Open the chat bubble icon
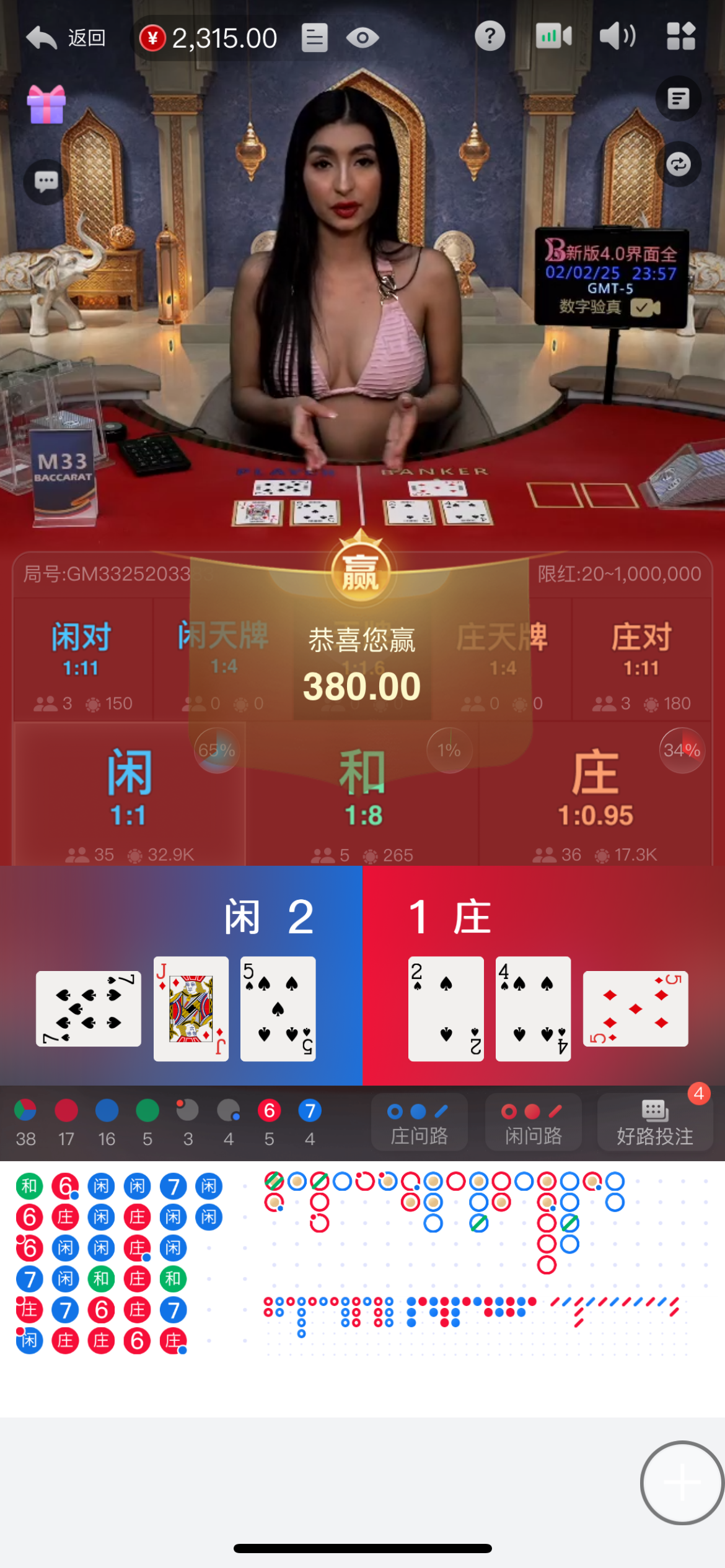Viewport: 725px width, 1568px height. 46,182
